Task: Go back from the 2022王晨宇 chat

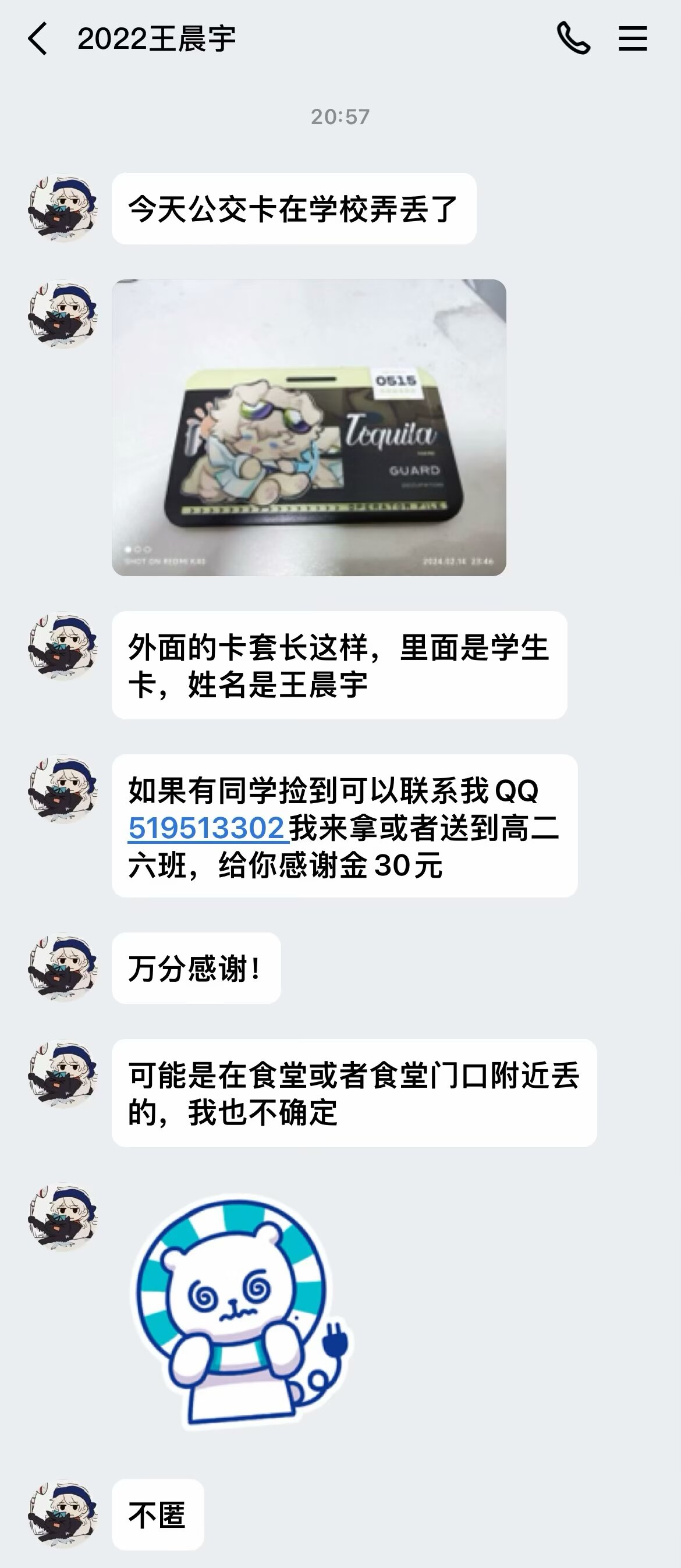Action: (38, 39)
